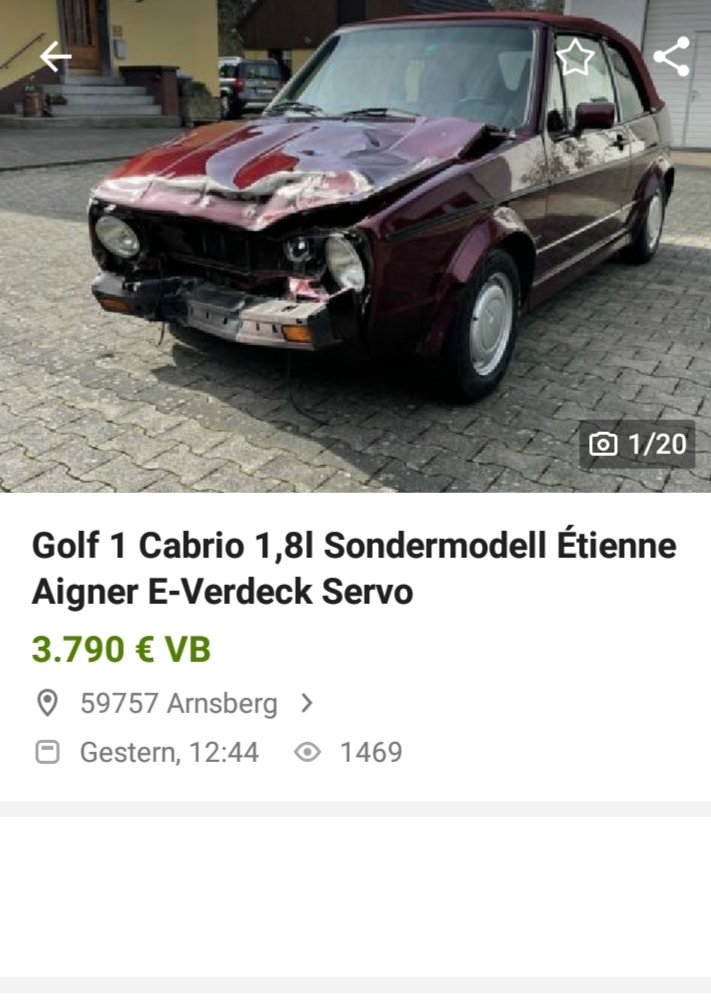Save this listing with the star icon
Viewport: 711px width, 1007px height.
click(575, 57)
